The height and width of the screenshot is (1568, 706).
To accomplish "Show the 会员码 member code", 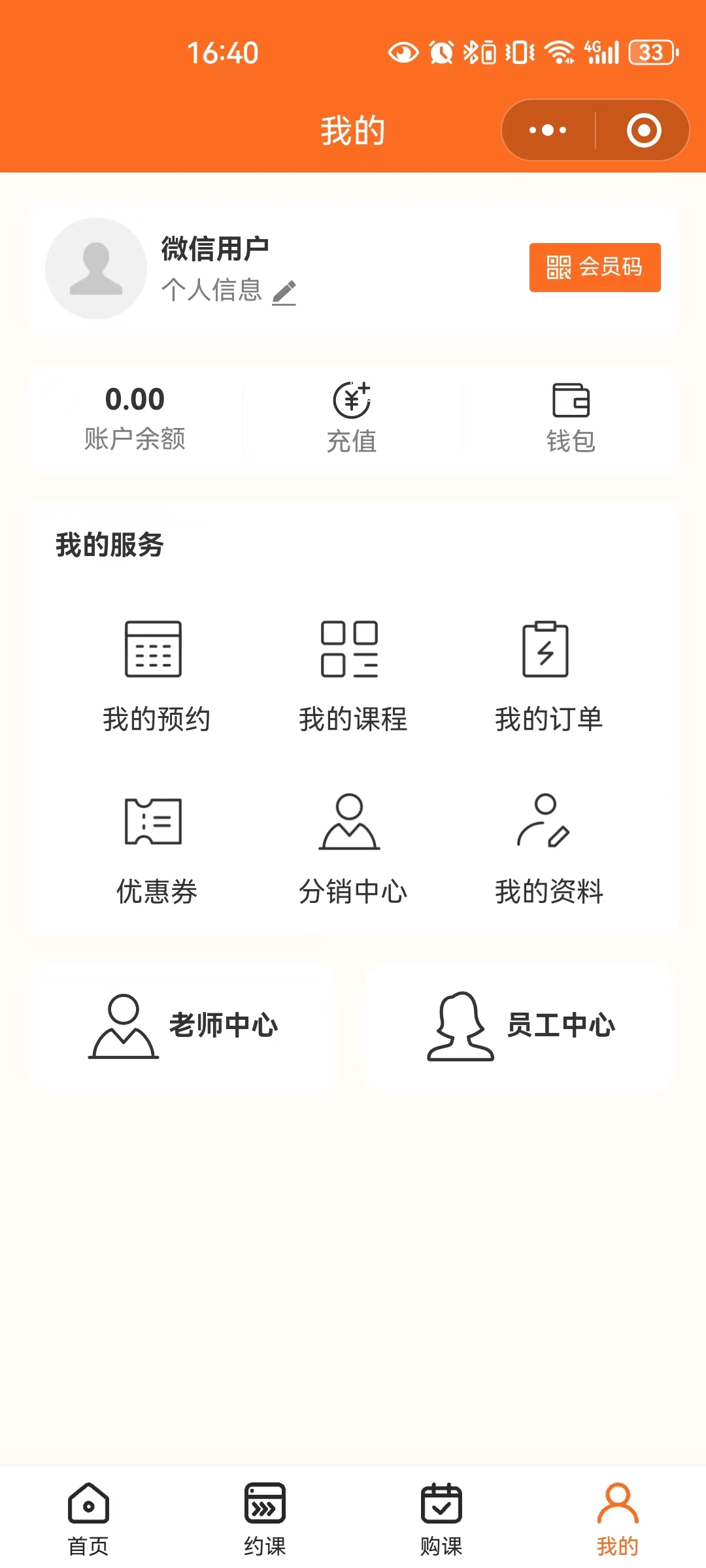I will pyautogui.click(x=594, y=267).
